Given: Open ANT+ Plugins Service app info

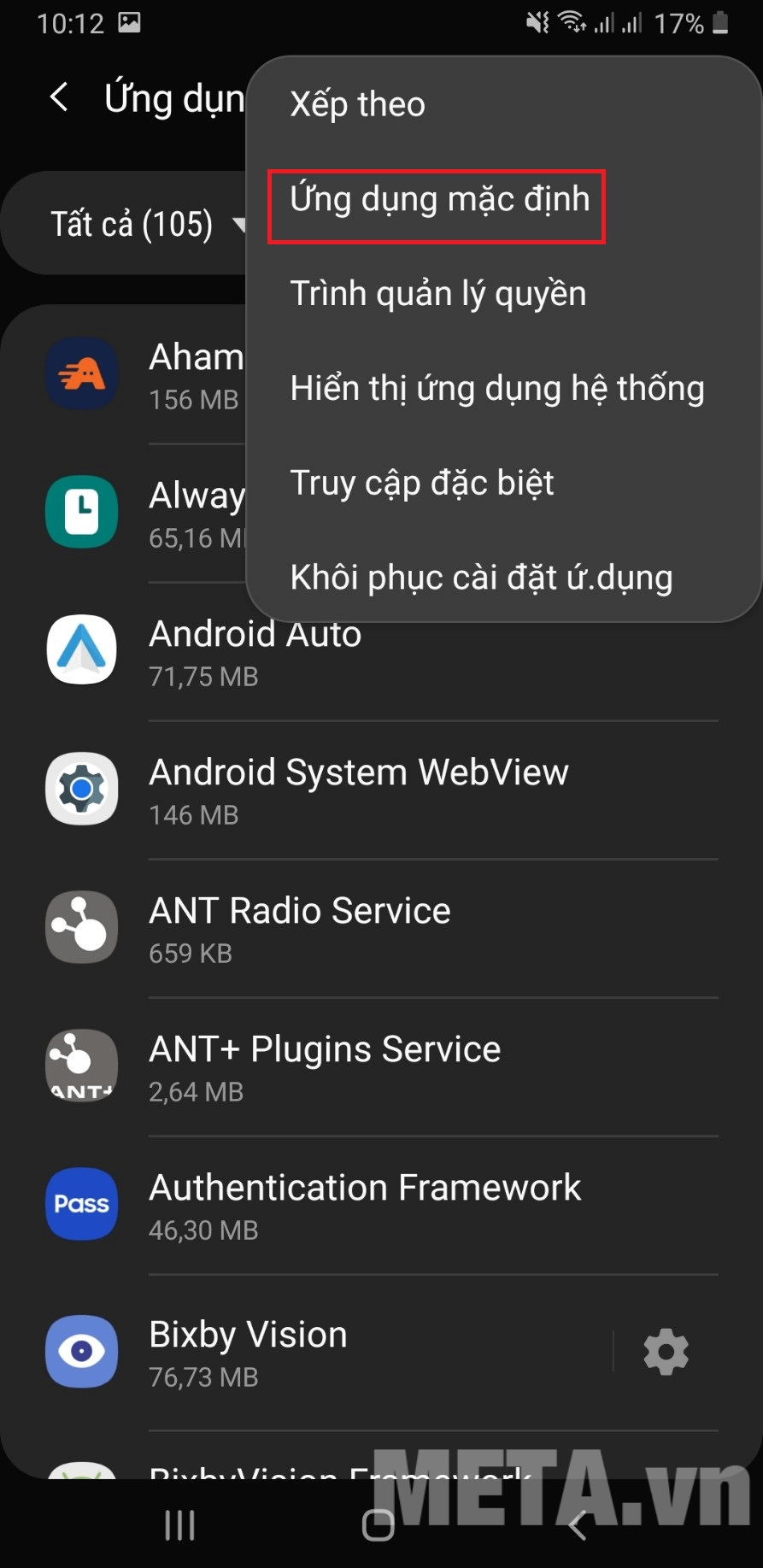Looking at the screenshot, I should (x=325, y=1067).
